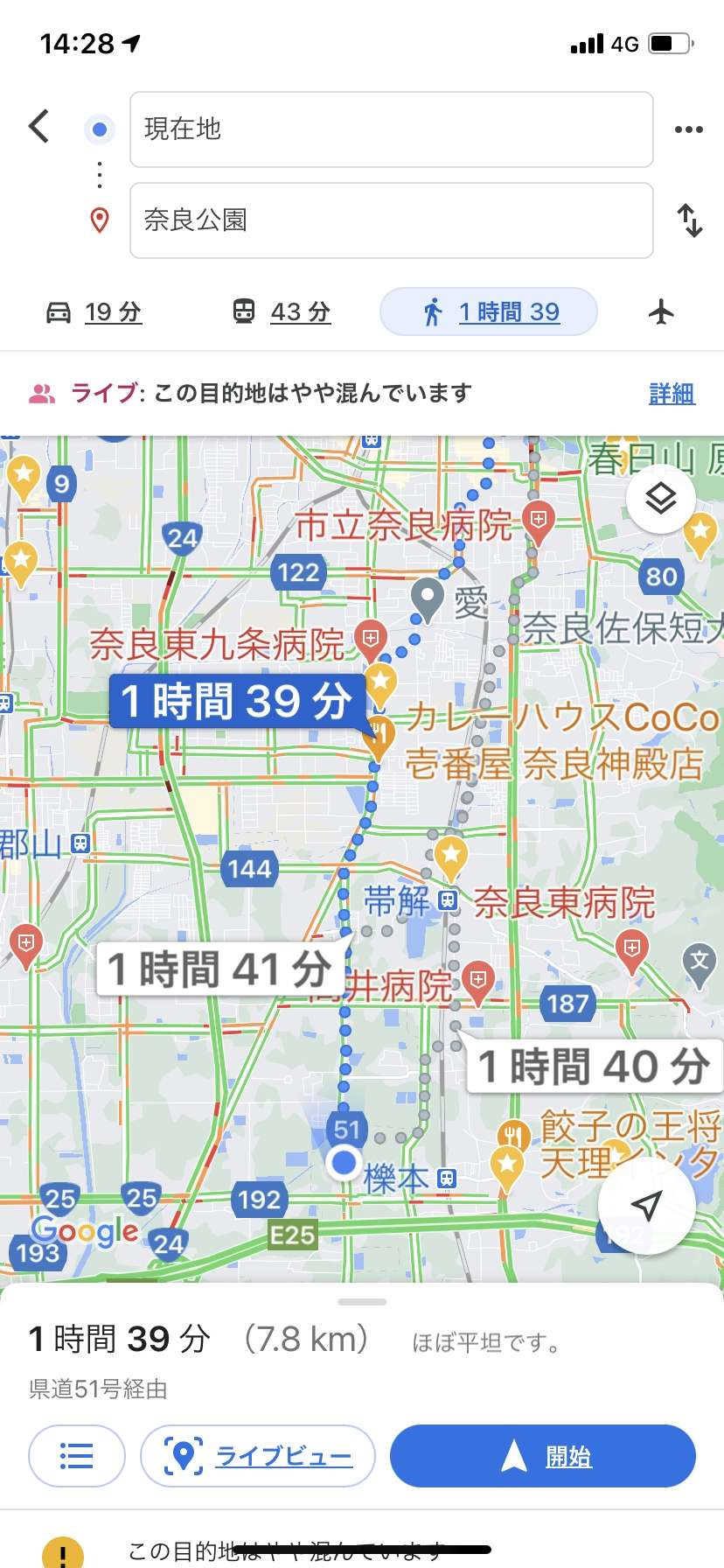Open the three-dot overflow menu
This screenshot has height=1568, width=724.
point(689,129)
